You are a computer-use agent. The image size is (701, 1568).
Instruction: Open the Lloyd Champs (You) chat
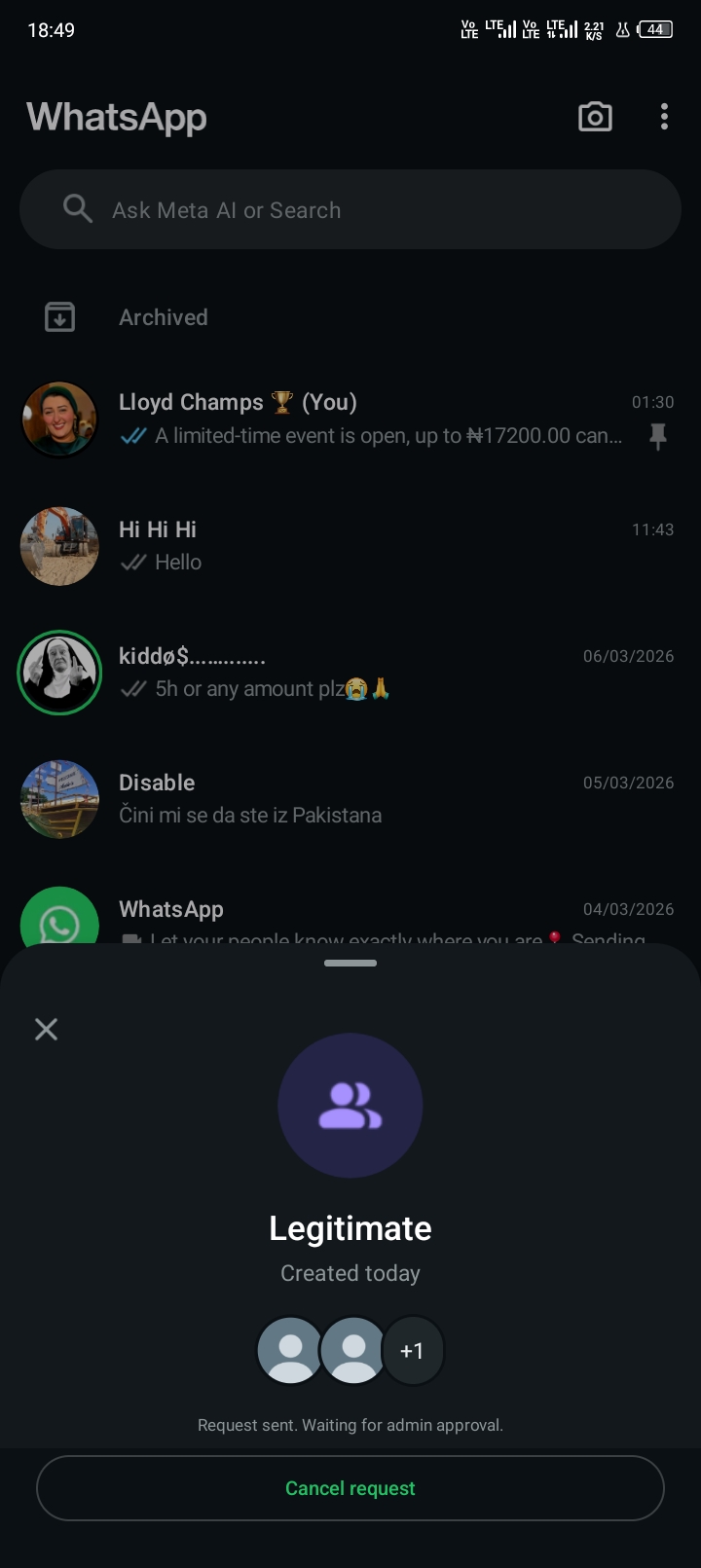coord(370,419)
